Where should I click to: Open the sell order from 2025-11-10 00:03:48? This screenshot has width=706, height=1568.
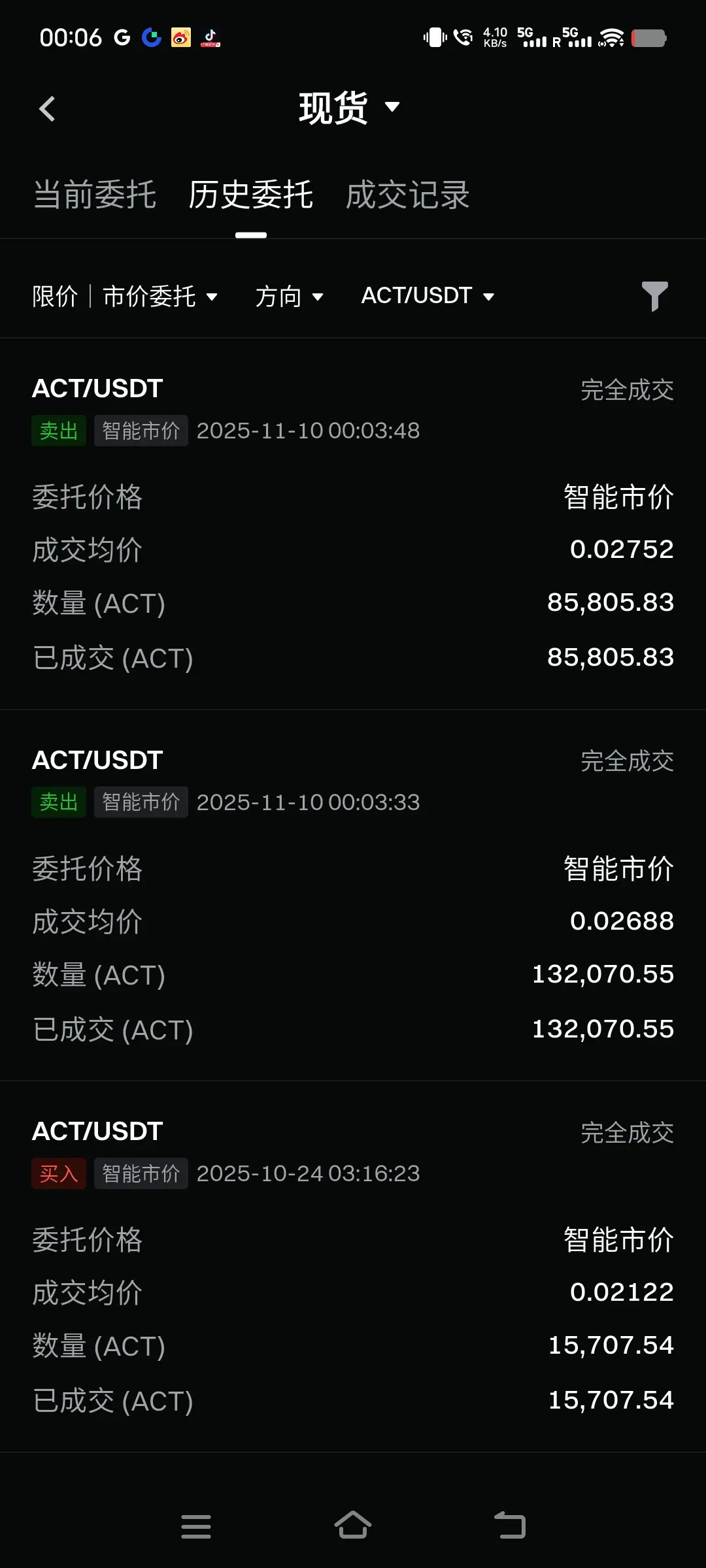(x=353, y=523)
